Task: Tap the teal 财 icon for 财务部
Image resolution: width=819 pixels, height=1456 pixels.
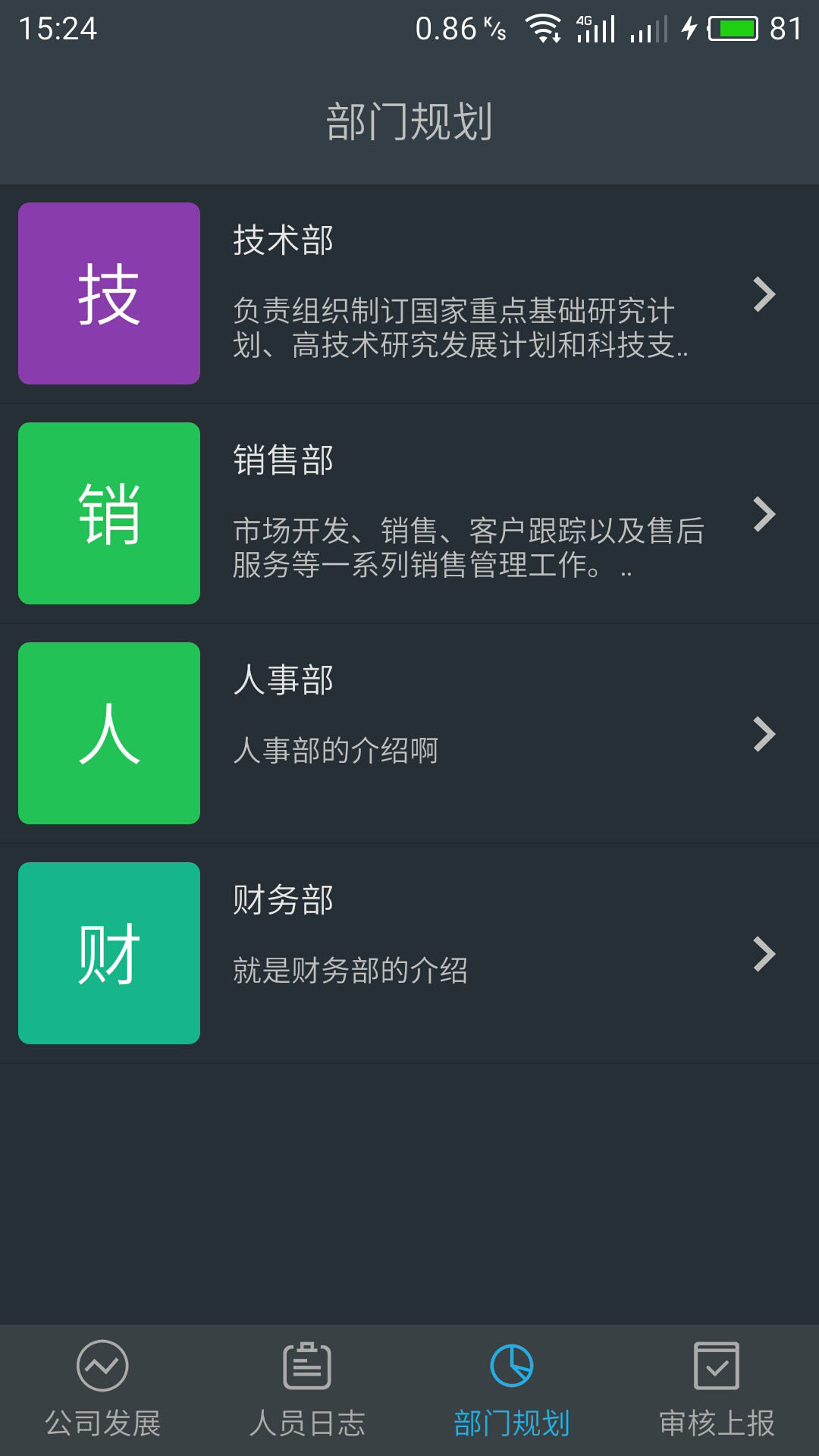Action: pos(108,955)
